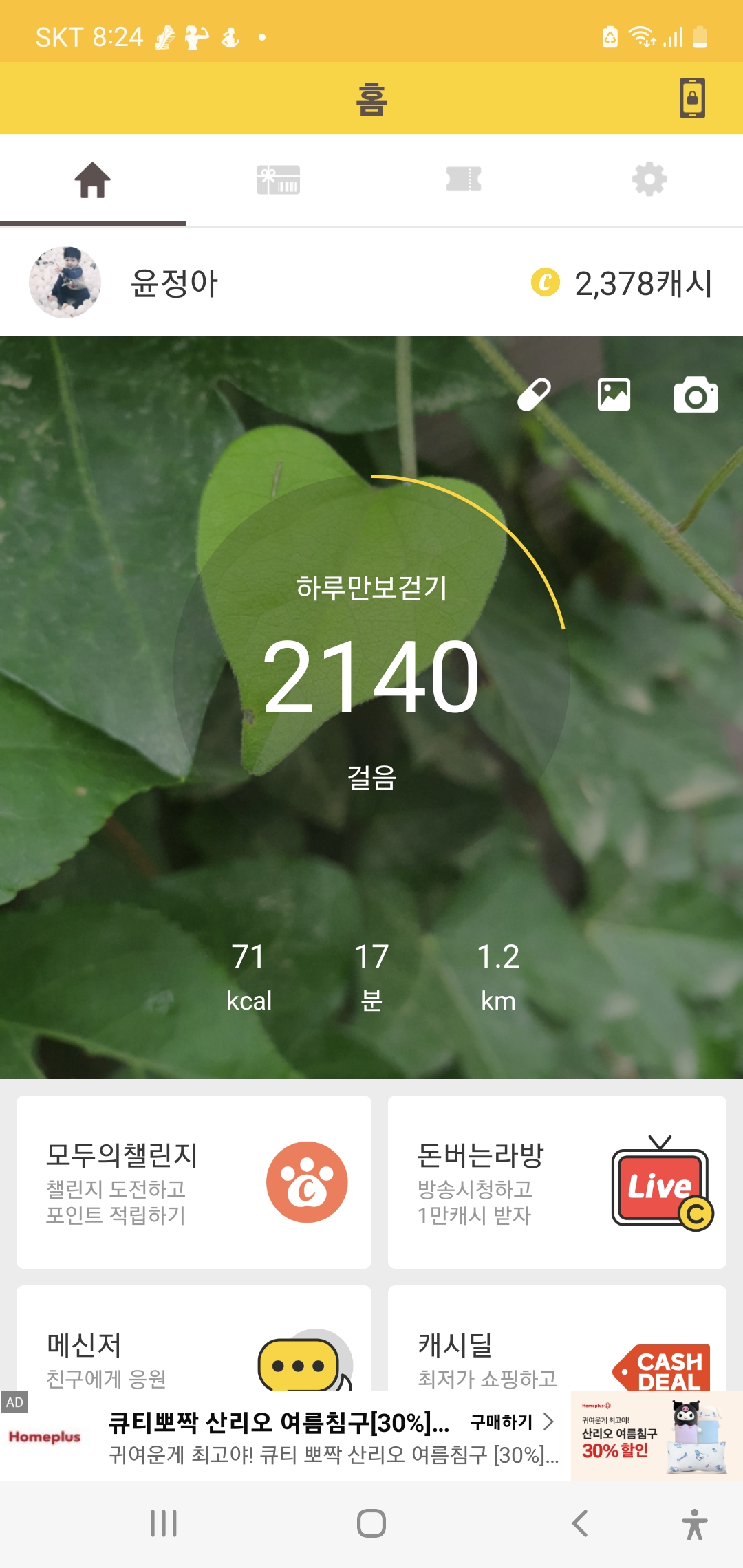
Task: Go back with the system back button
Action: [x=580, y=1523]
